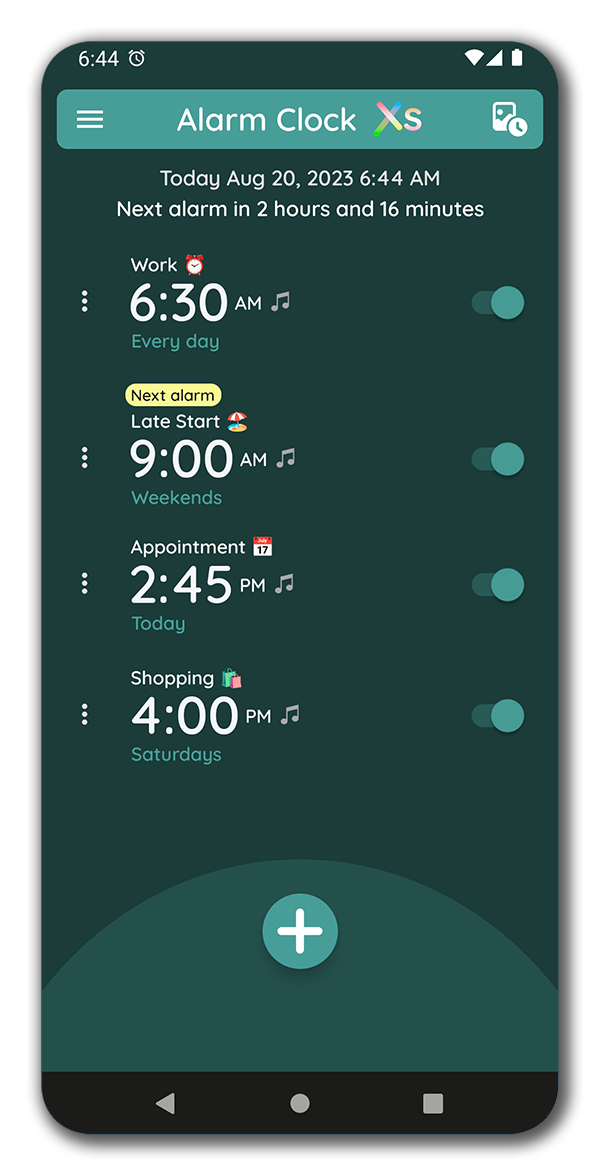Disable the Late Start 9:00 AM alarm
600x1176 pixels.
click(x=499, y=459)
